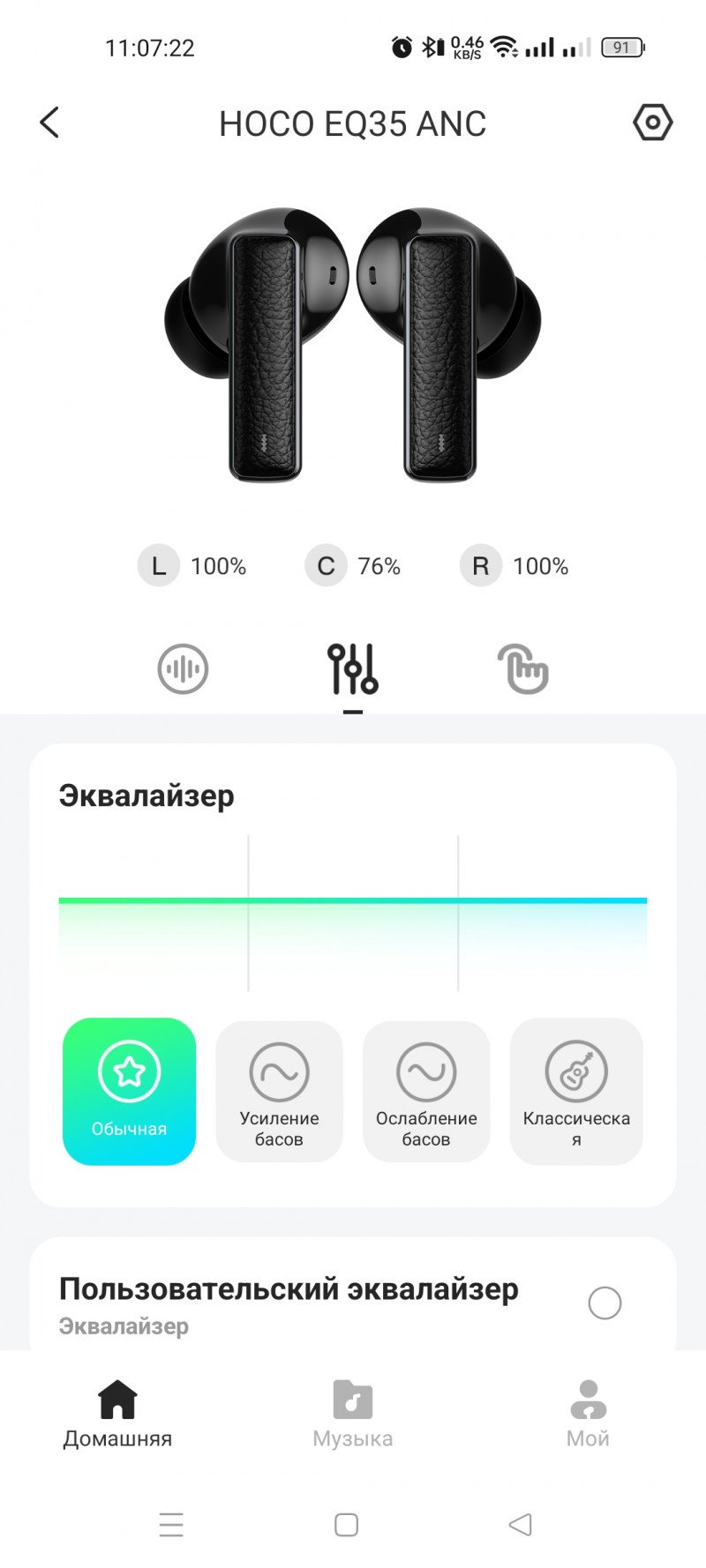The height and width of the screenshot is (1568, 706).
Task: Choose the Усиление басов preset
Action: pos(279,1091)
